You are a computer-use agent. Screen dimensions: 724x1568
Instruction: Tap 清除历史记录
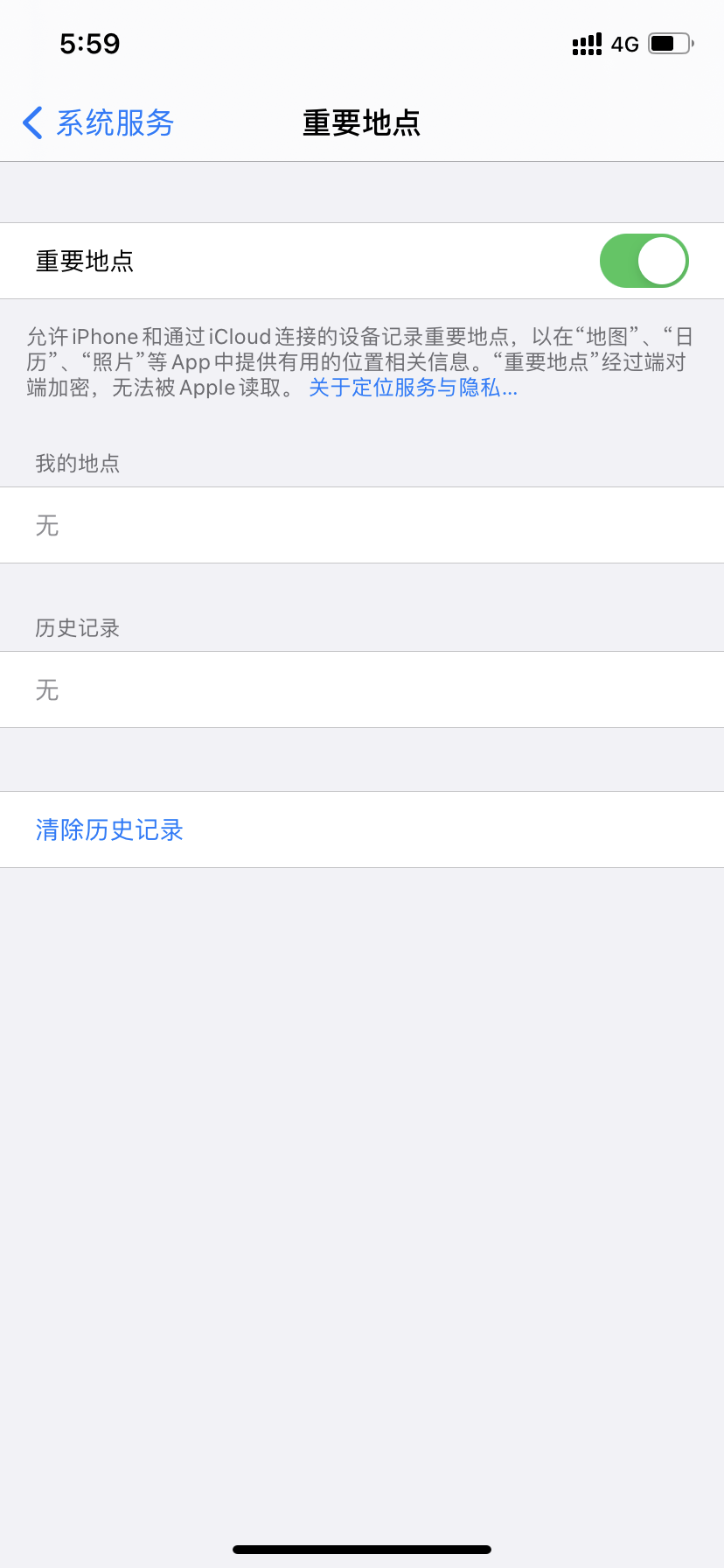coord(109,829)
